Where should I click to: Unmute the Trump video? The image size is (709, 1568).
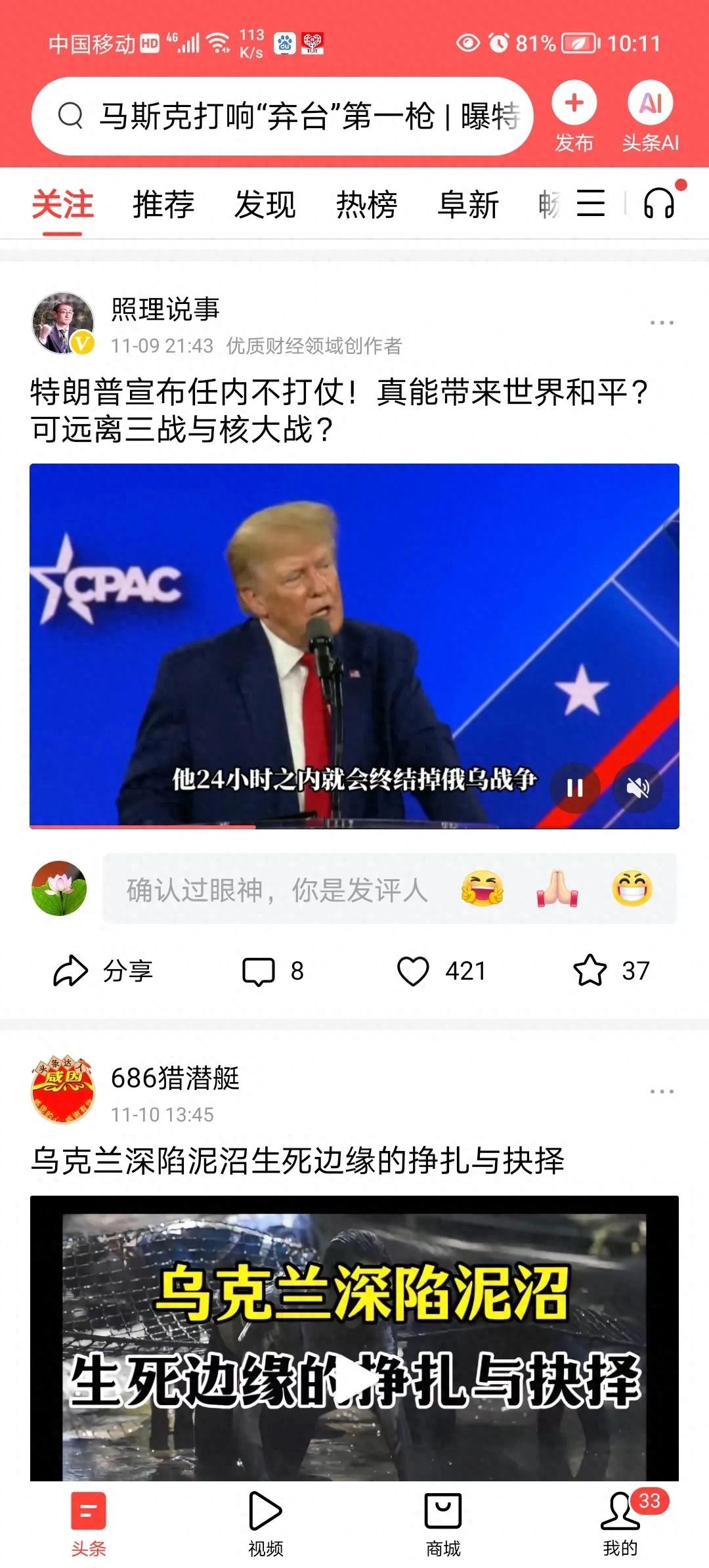pos(637,788)
